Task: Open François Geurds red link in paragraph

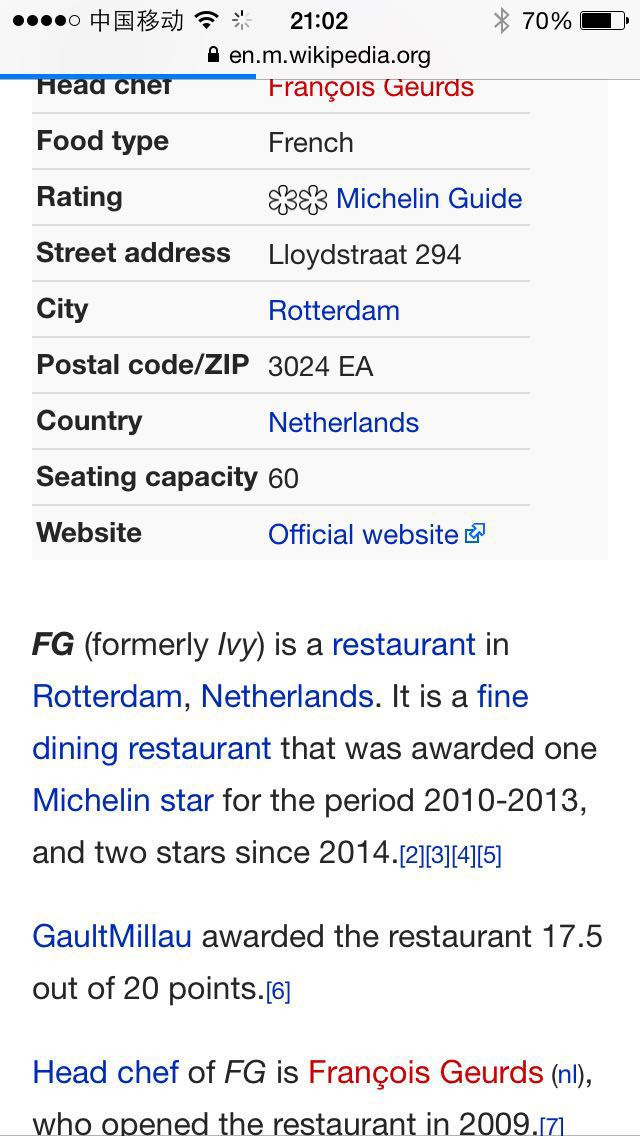Action: [x=425, y=1072]
